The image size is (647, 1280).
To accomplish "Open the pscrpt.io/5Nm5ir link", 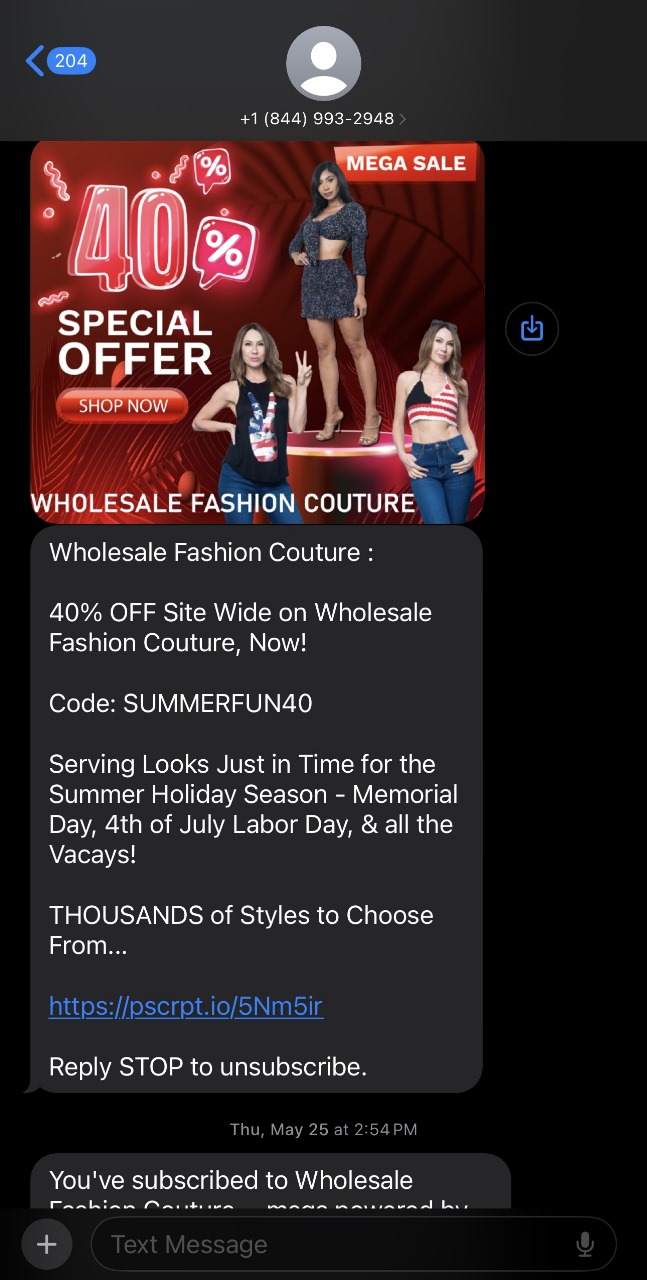I will click(186, 1006).
